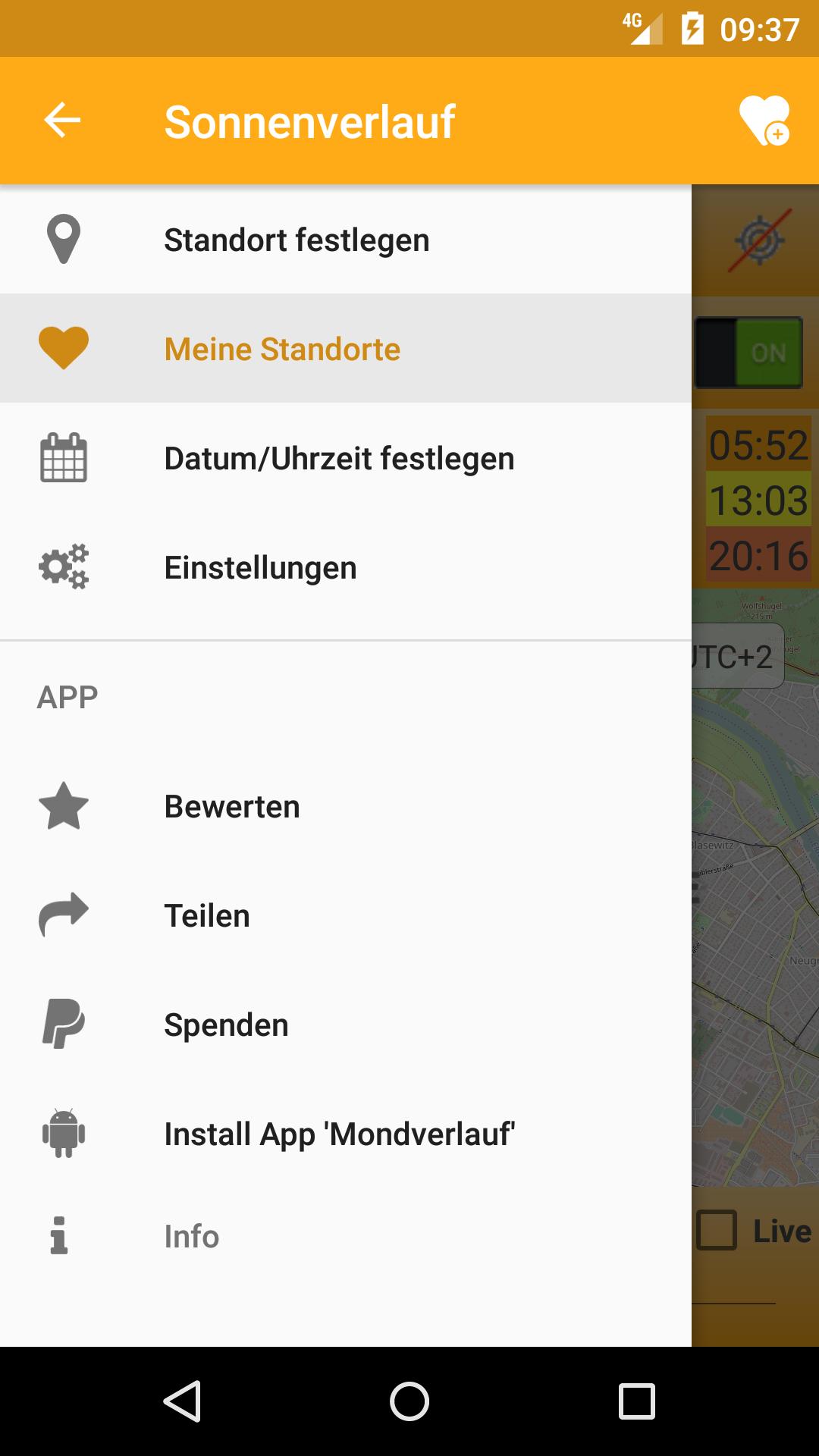Select the gears icon for Einstellungen
The width and height of the screenshot is (819, 1456).
coord(63,566)
